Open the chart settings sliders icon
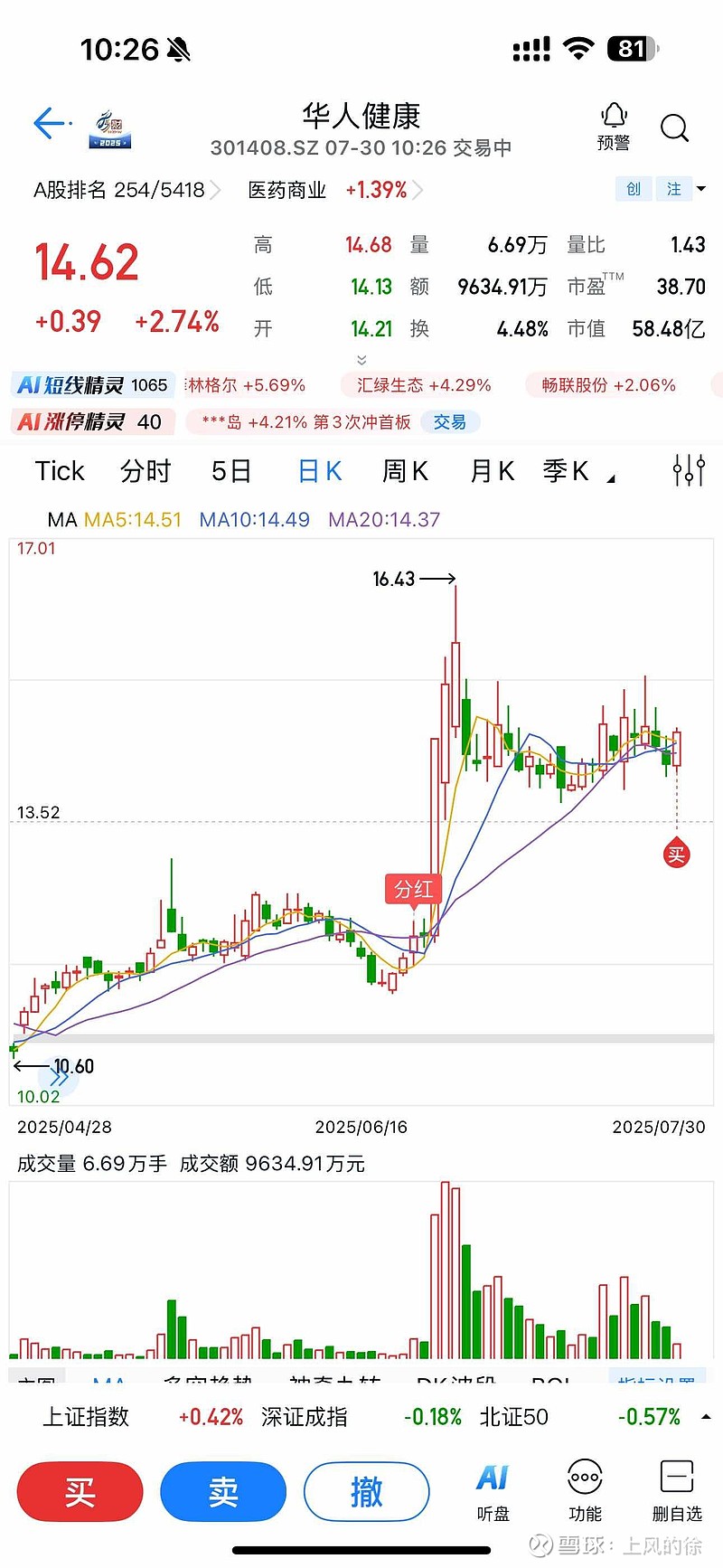This screenshot has width=723, height=1568. pyautogui.click(x=689, y=470)
